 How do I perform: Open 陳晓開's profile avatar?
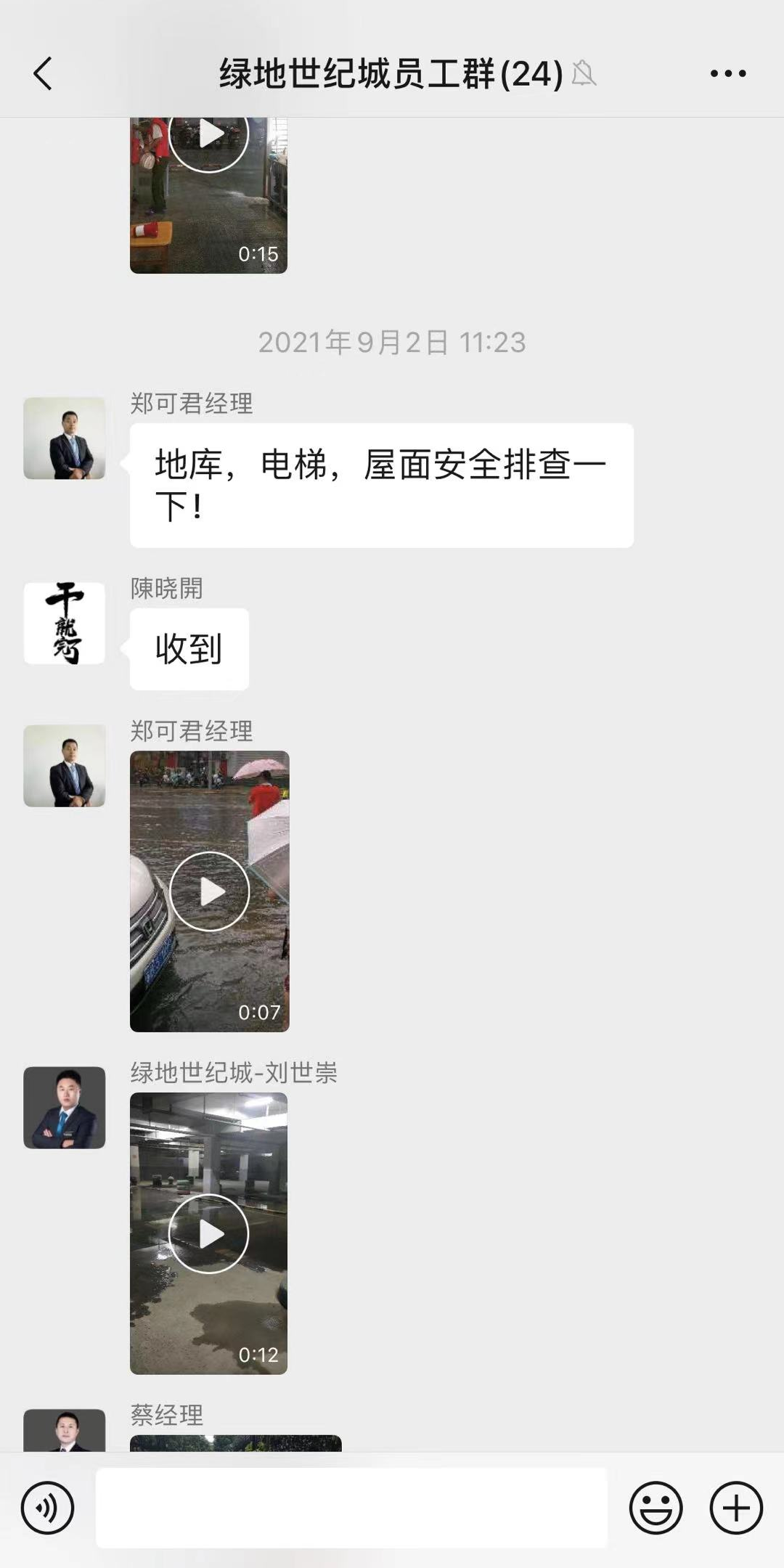(x=65, y=623)
